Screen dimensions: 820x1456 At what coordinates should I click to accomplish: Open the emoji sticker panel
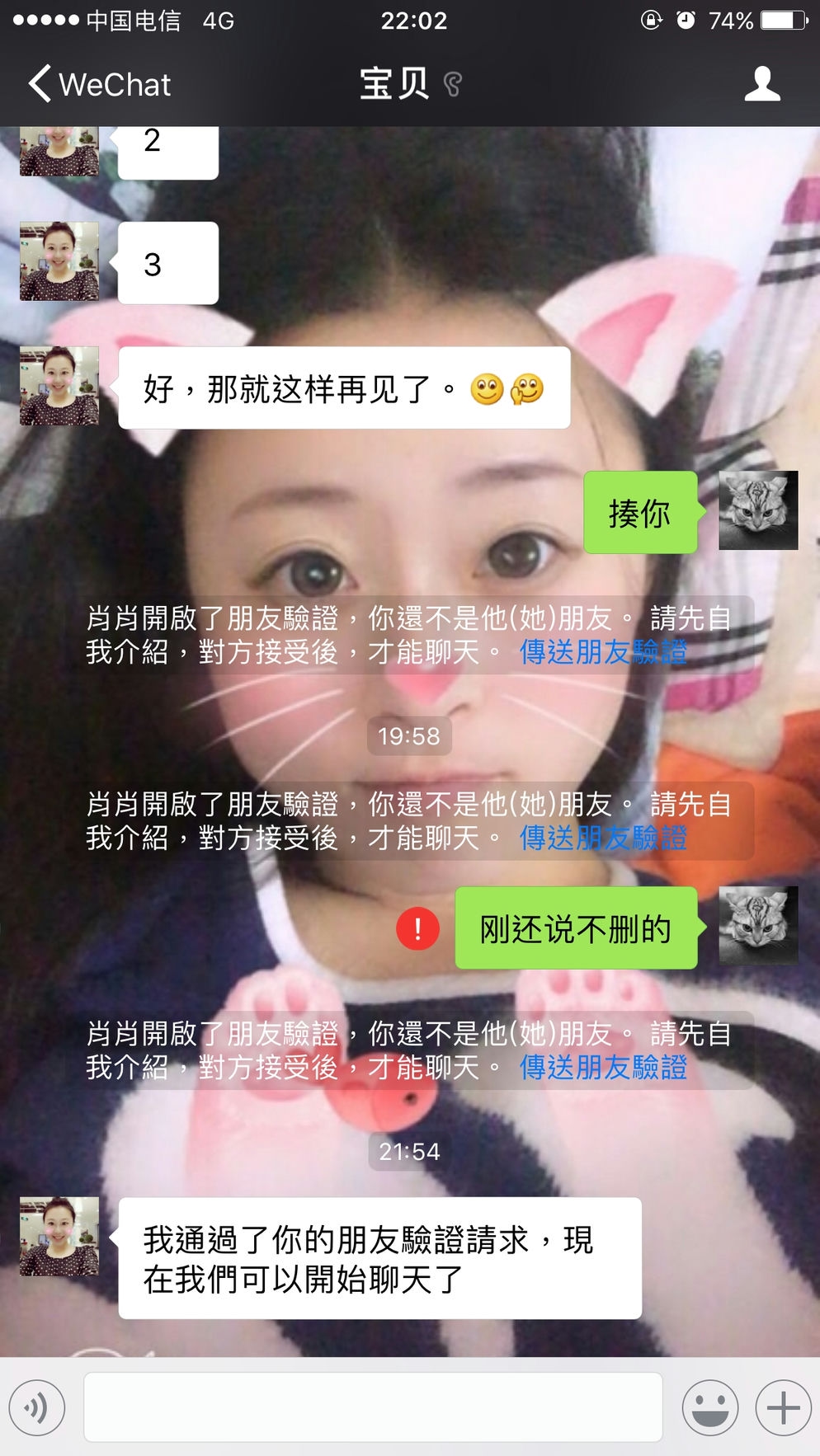click(x=709, y=1407)
